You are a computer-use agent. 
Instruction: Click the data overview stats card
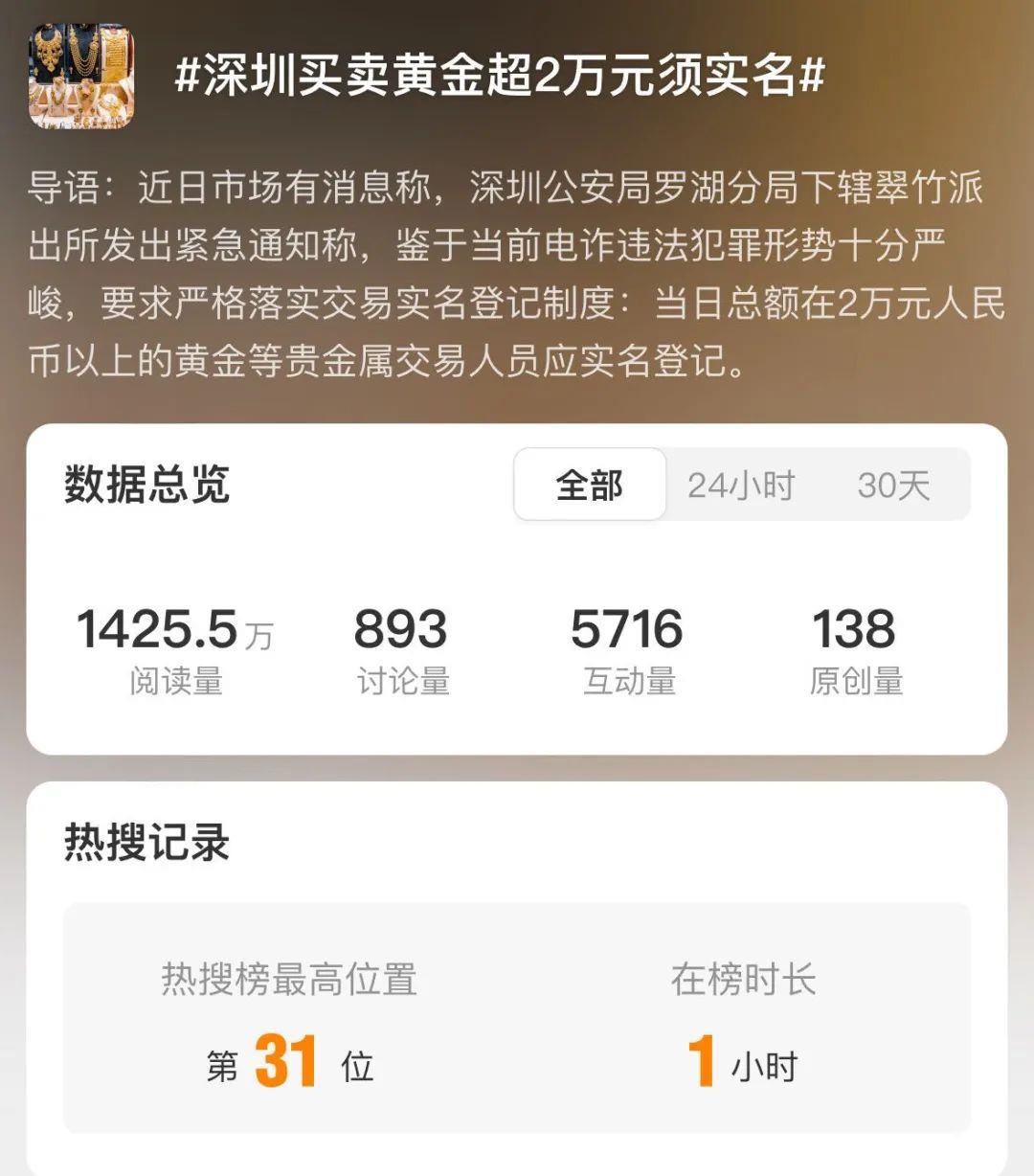click(517, 589)
